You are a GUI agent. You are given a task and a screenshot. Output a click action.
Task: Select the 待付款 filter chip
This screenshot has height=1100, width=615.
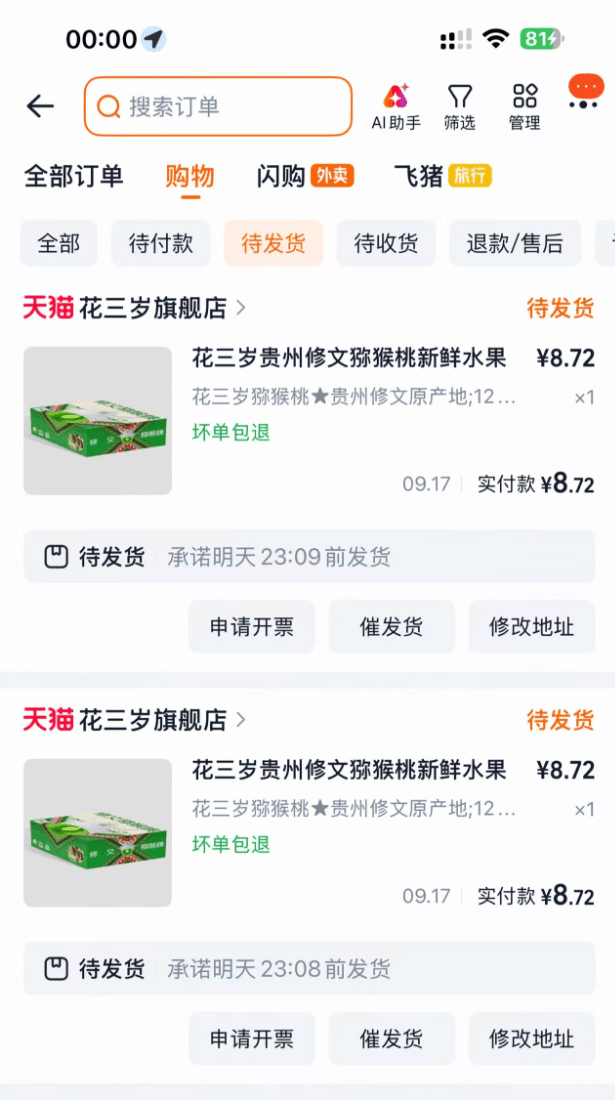coord(161,243)
